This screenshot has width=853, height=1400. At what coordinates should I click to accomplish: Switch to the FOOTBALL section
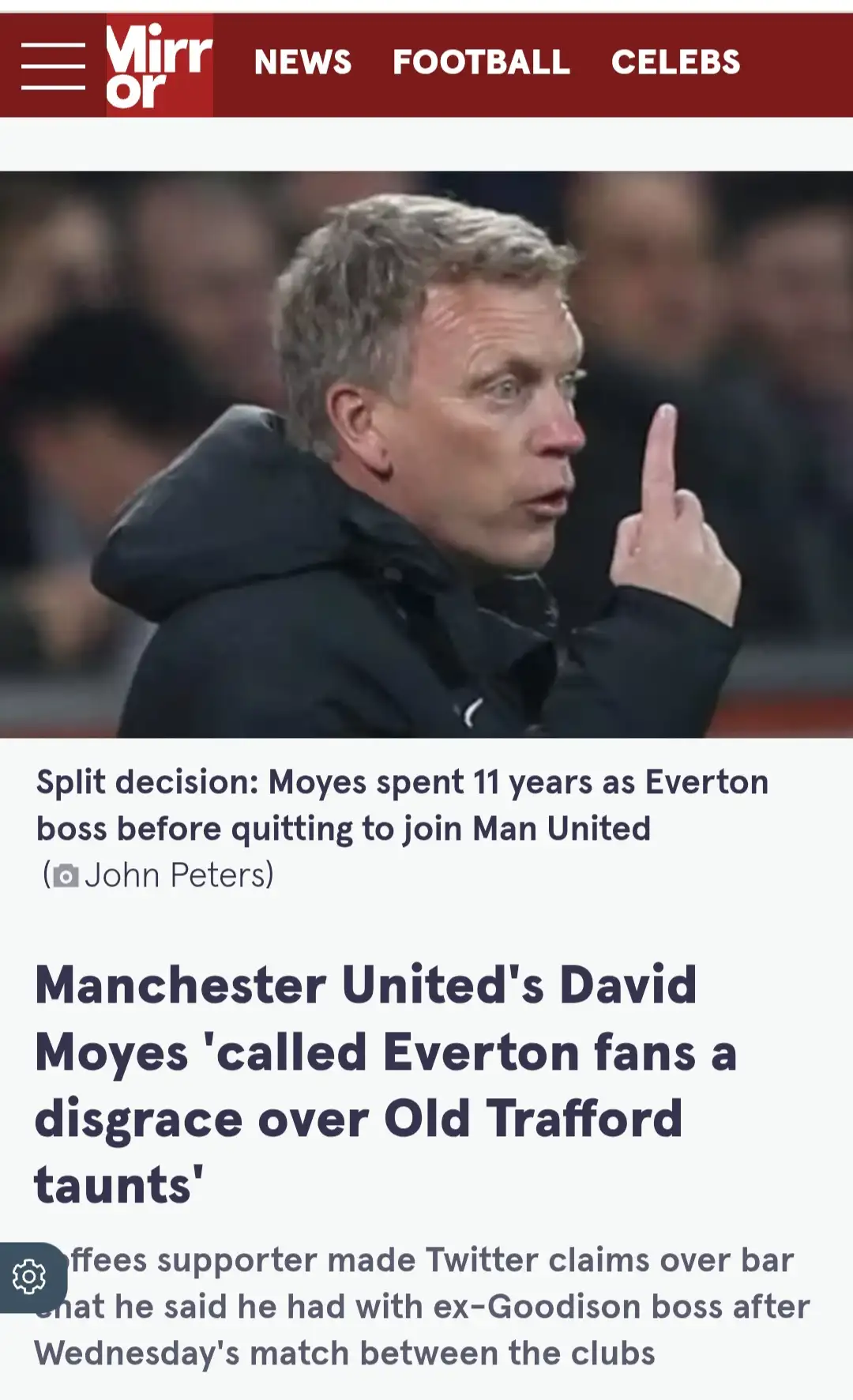481,62
